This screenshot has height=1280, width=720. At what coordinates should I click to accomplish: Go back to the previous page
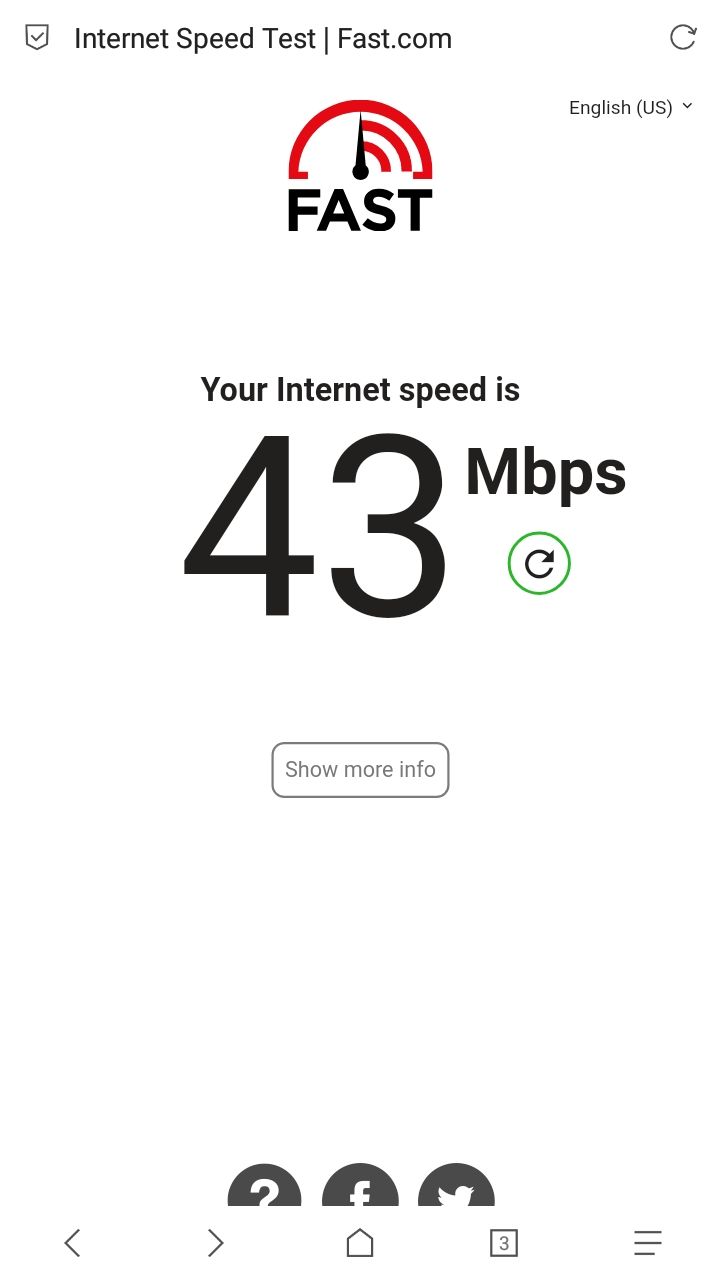pos(72,1243)
